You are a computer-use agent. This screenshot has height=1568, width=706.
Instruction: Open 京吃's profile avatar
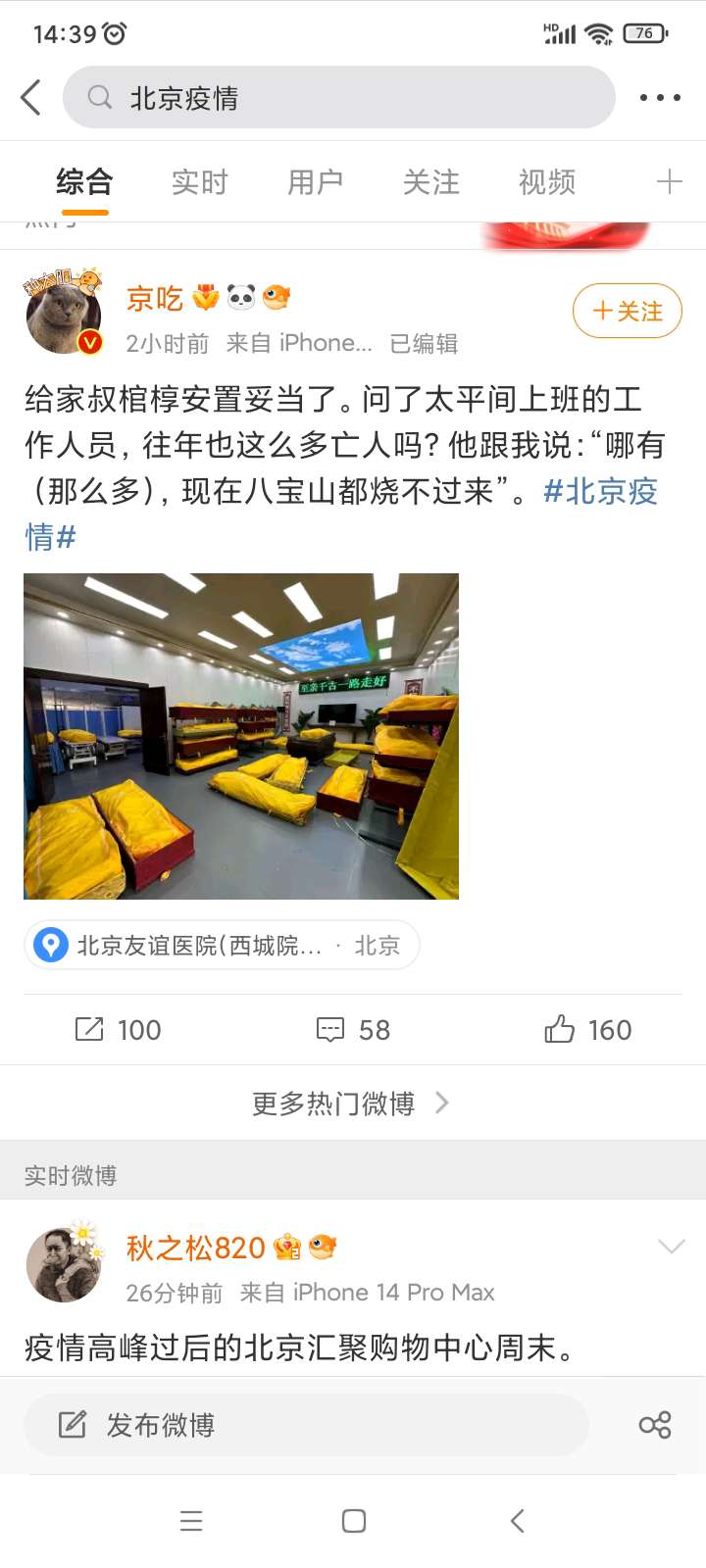[64, 313]
